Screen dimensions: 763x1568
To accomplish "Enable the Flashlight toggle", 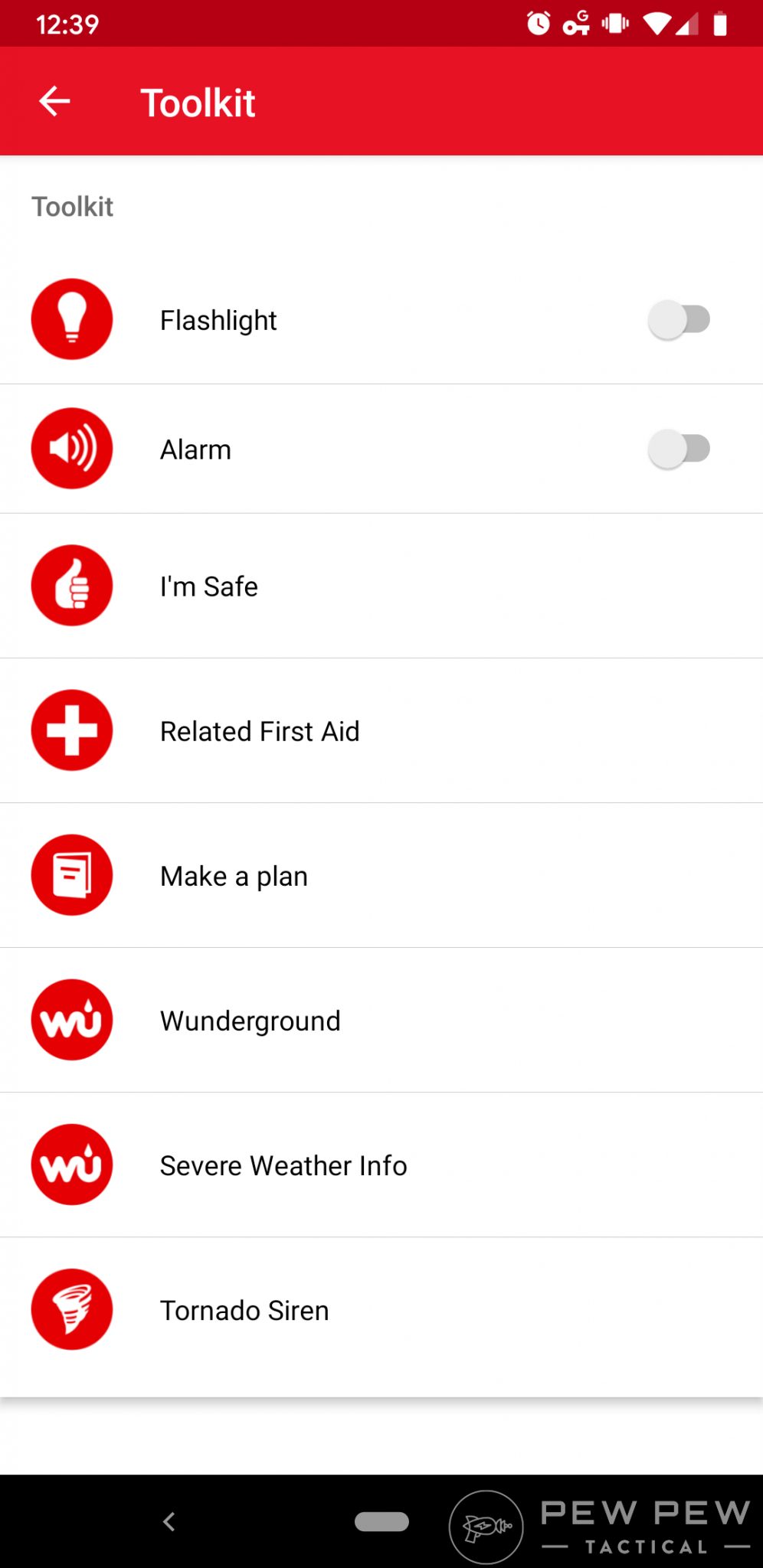I will coord(678,319).
